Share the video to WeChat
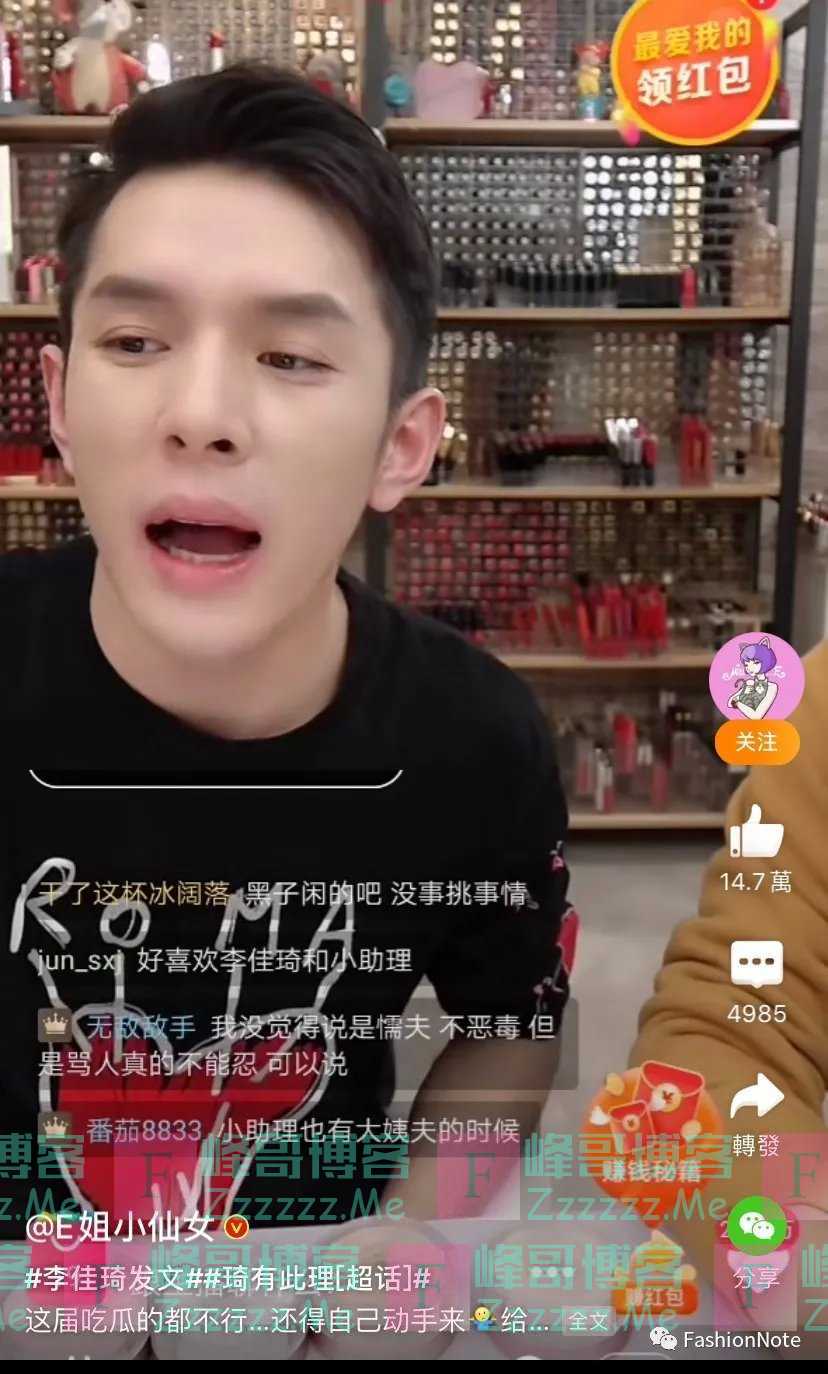Image resolution: width=828 pixels, height=1374 pixels. [x=756, y=1226]
